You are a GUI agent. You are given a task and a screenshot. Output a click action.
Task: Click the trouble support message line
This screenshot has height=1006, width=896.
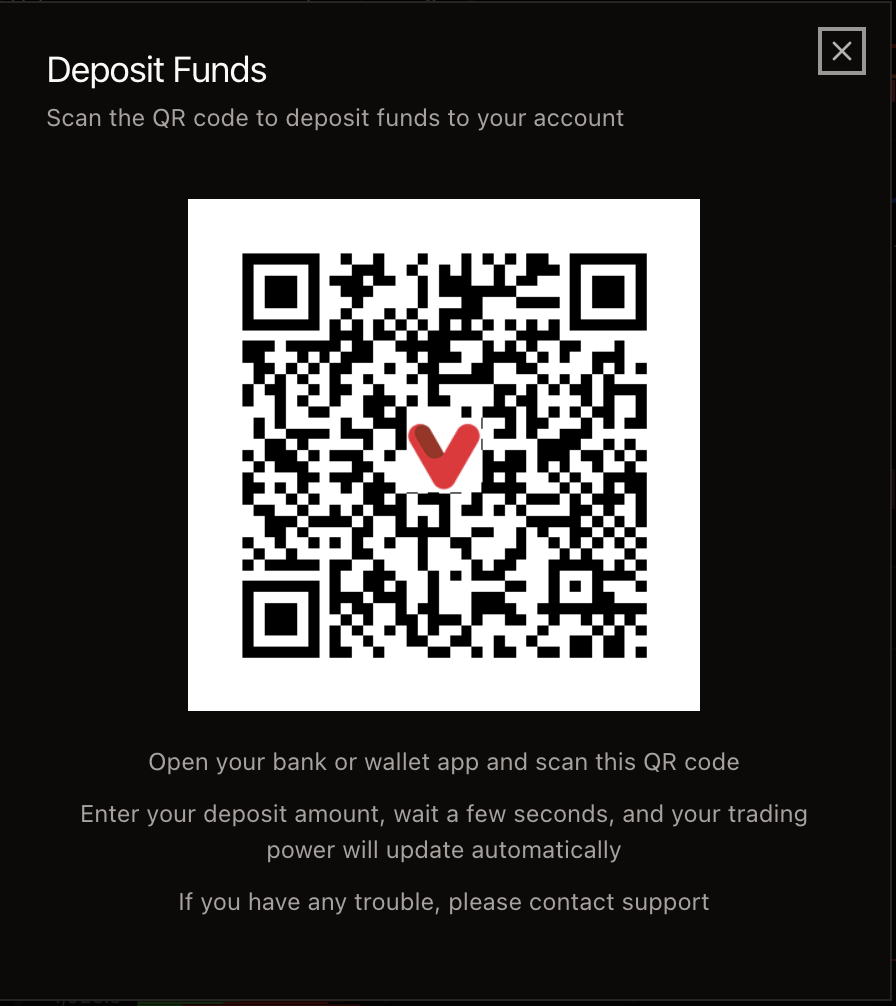click(x=444, y=902)
